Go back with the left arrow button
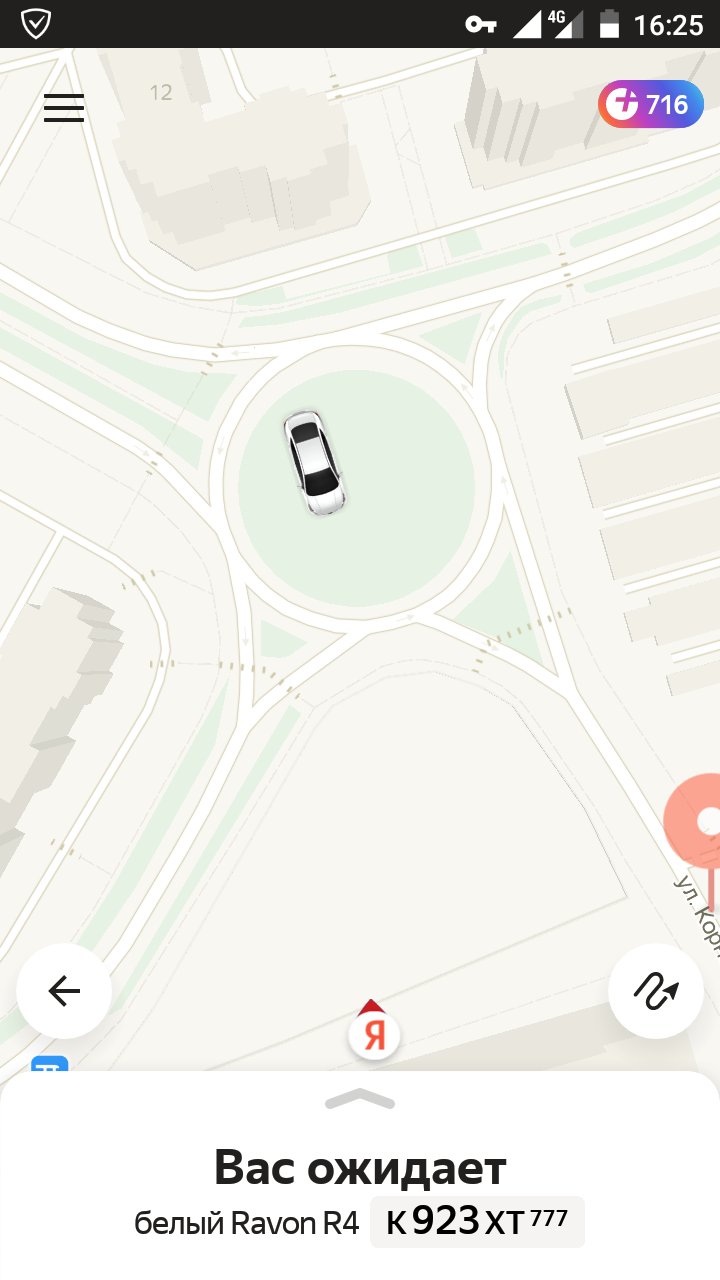Screen dimensions: 720x1280 click(x=64, y=991)
